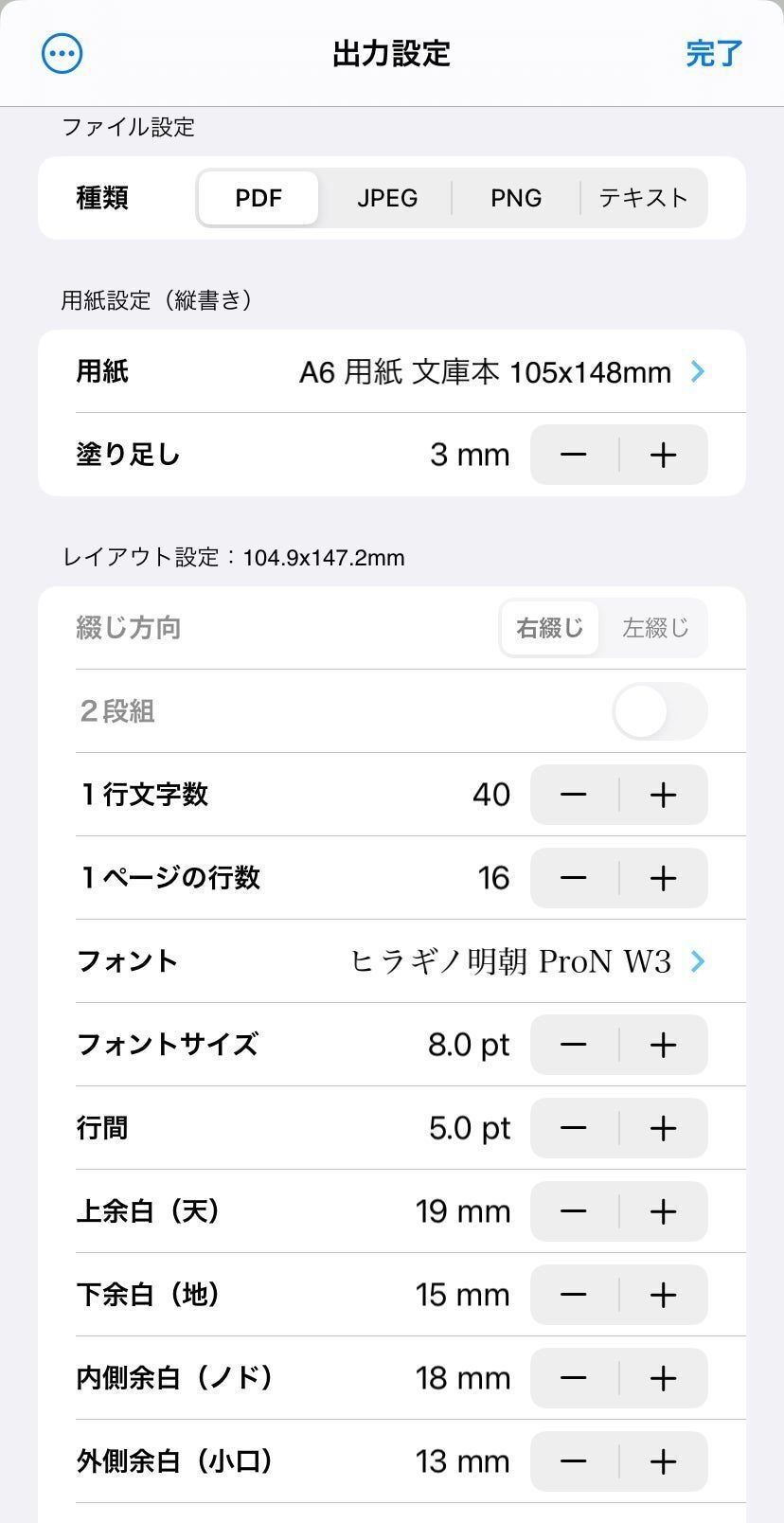784x1523 pixels.
Task: Decrease 外側余白（小口） with minus button
Action: (574, 1461)
